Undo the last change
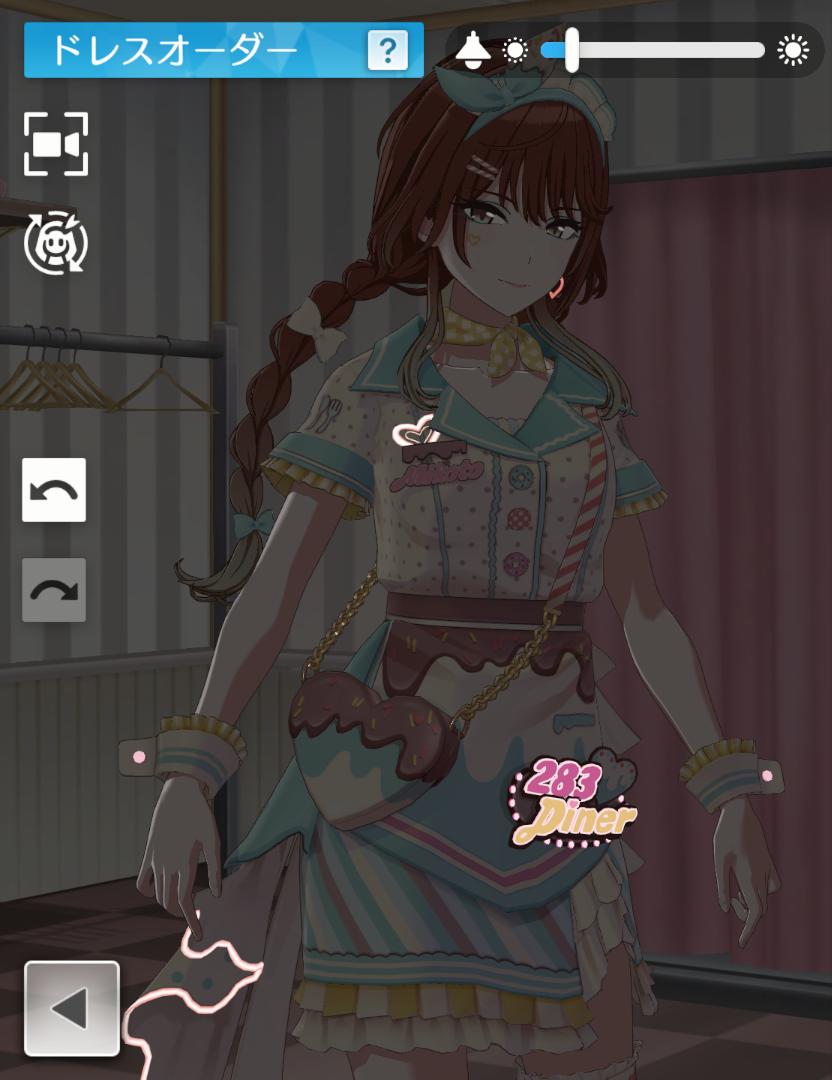Viewport: 832px width, 1080px height. 54,490
